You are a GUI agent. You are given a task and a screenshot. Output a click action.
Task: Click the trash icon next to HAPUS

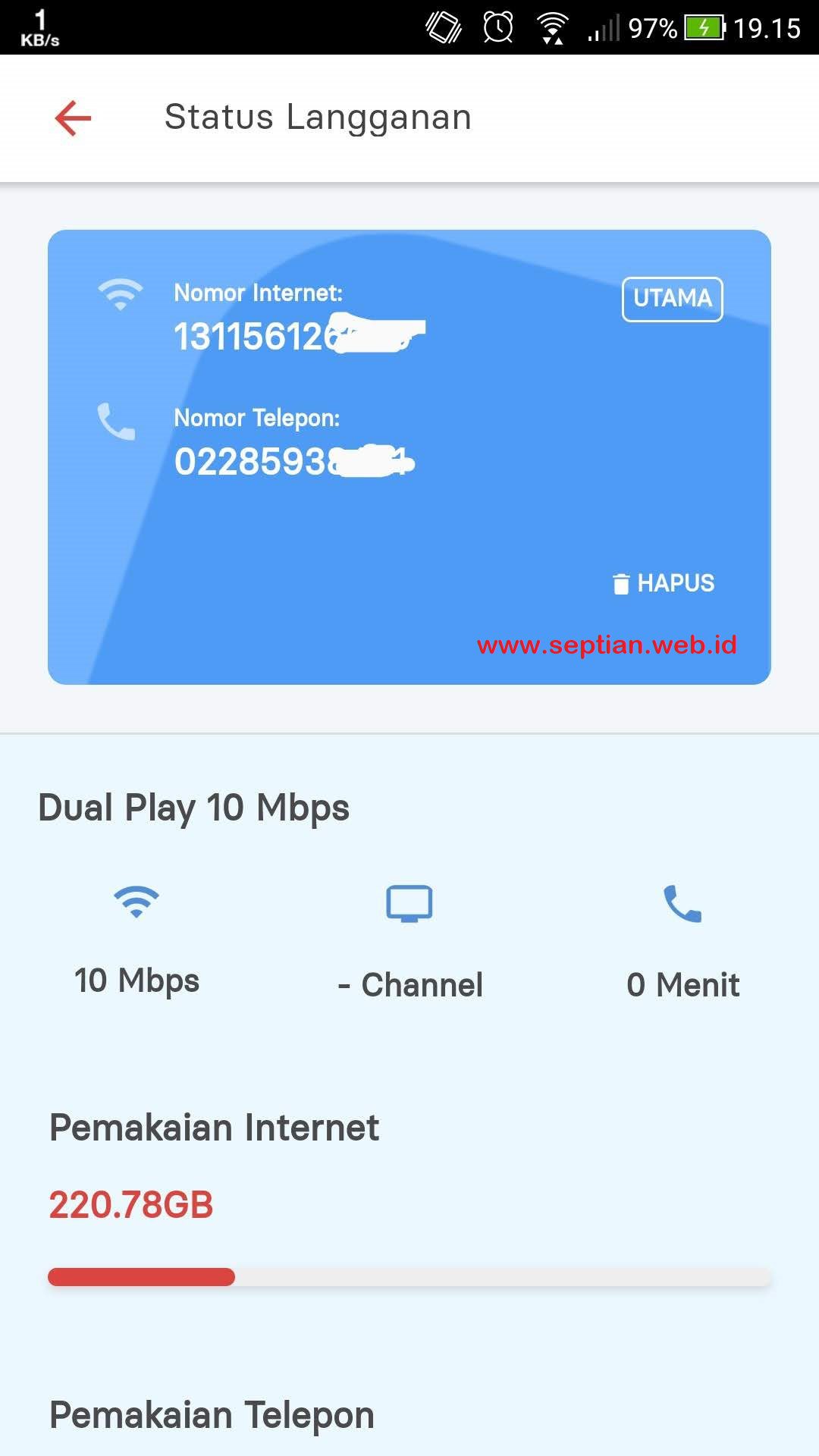point(620,582)
